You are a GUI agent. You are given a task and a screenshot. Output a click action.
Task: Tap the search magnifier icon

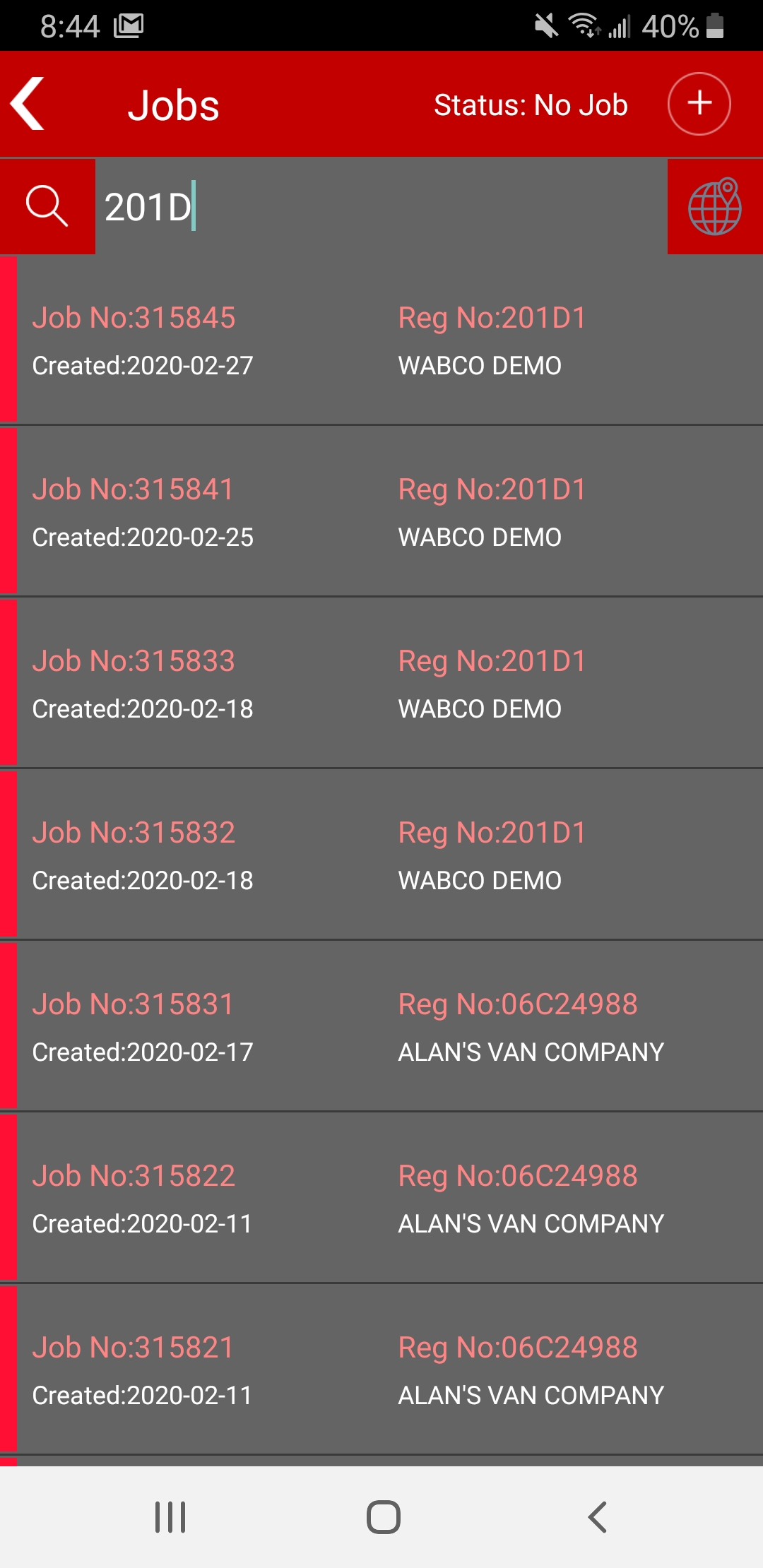point(47,206)
